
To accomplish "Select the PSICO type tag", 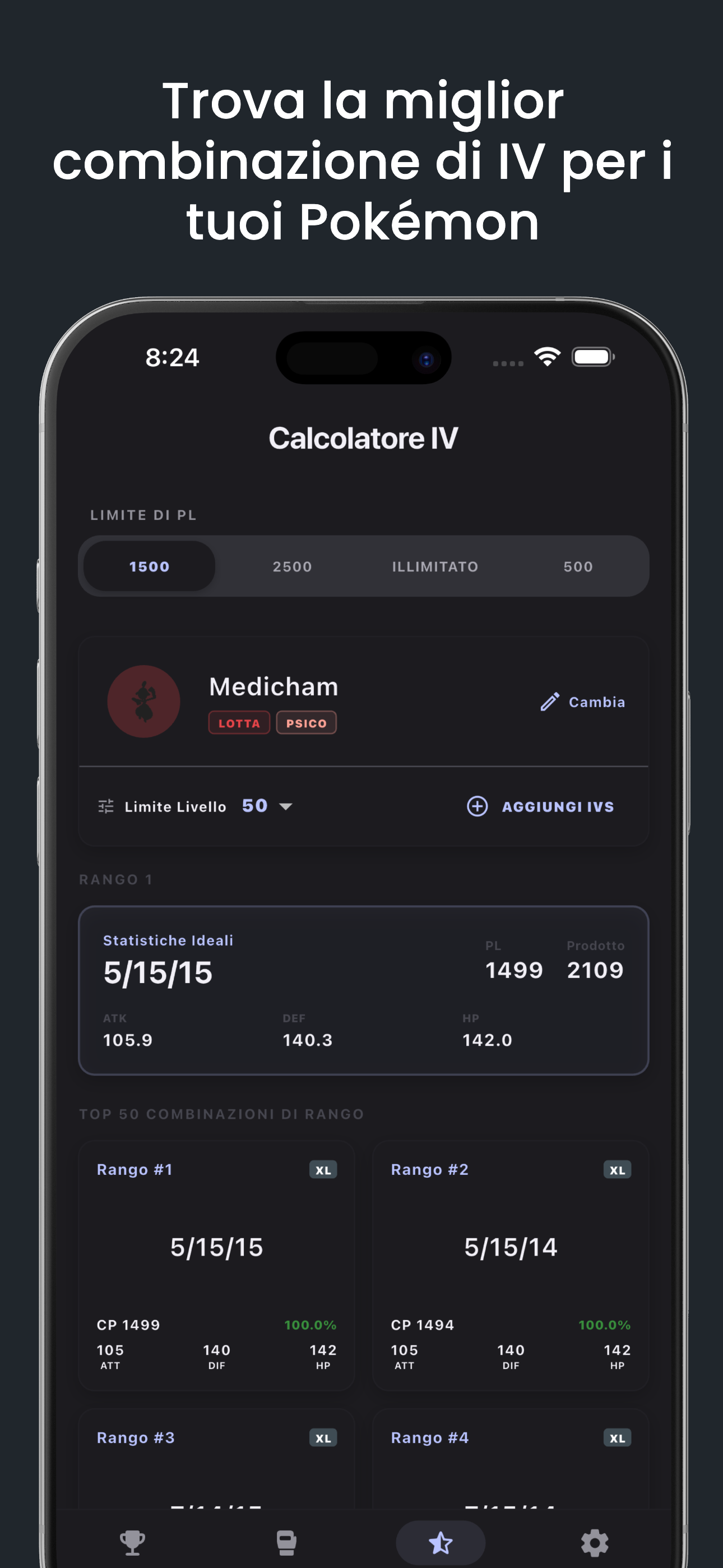I will tap(307, 723).
